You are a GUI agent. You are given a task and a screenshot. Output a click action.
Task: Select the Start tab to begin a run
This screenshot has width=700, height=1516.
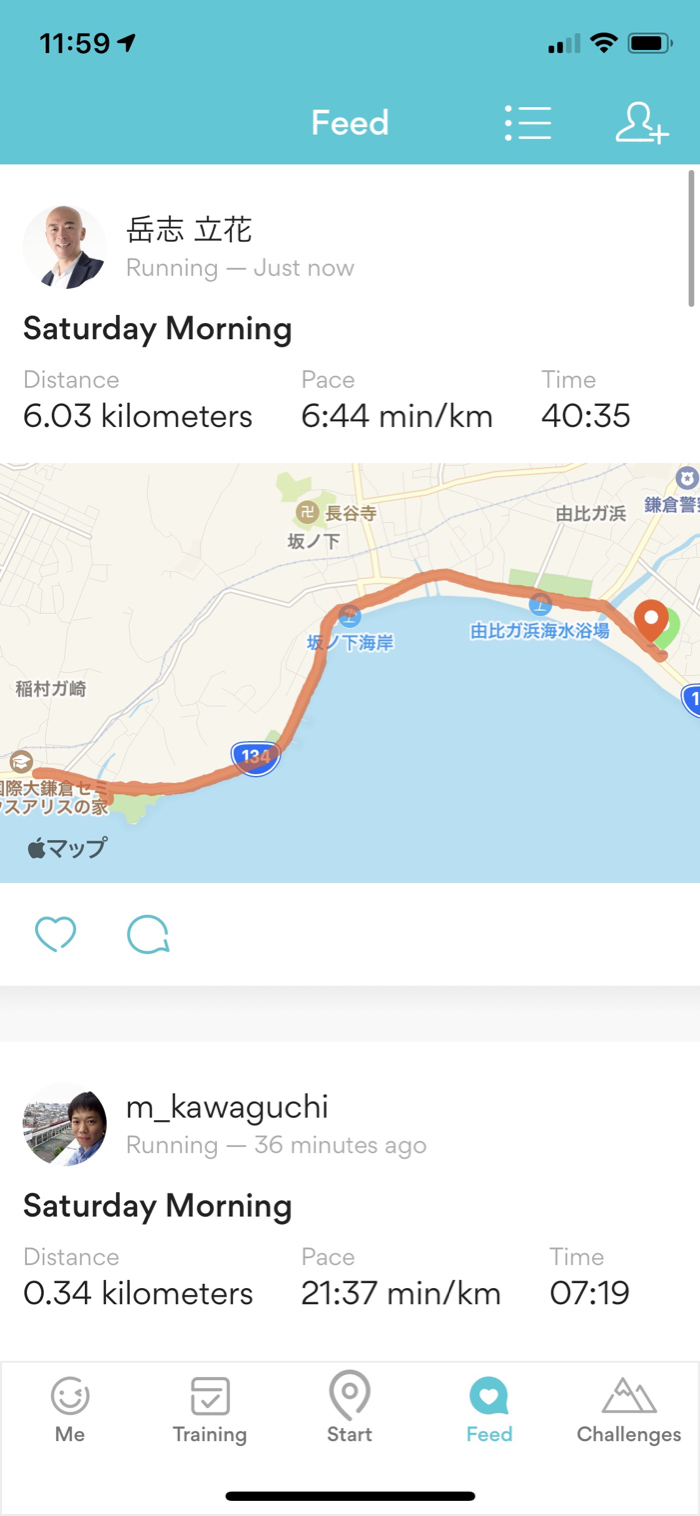coord(349,1409)
